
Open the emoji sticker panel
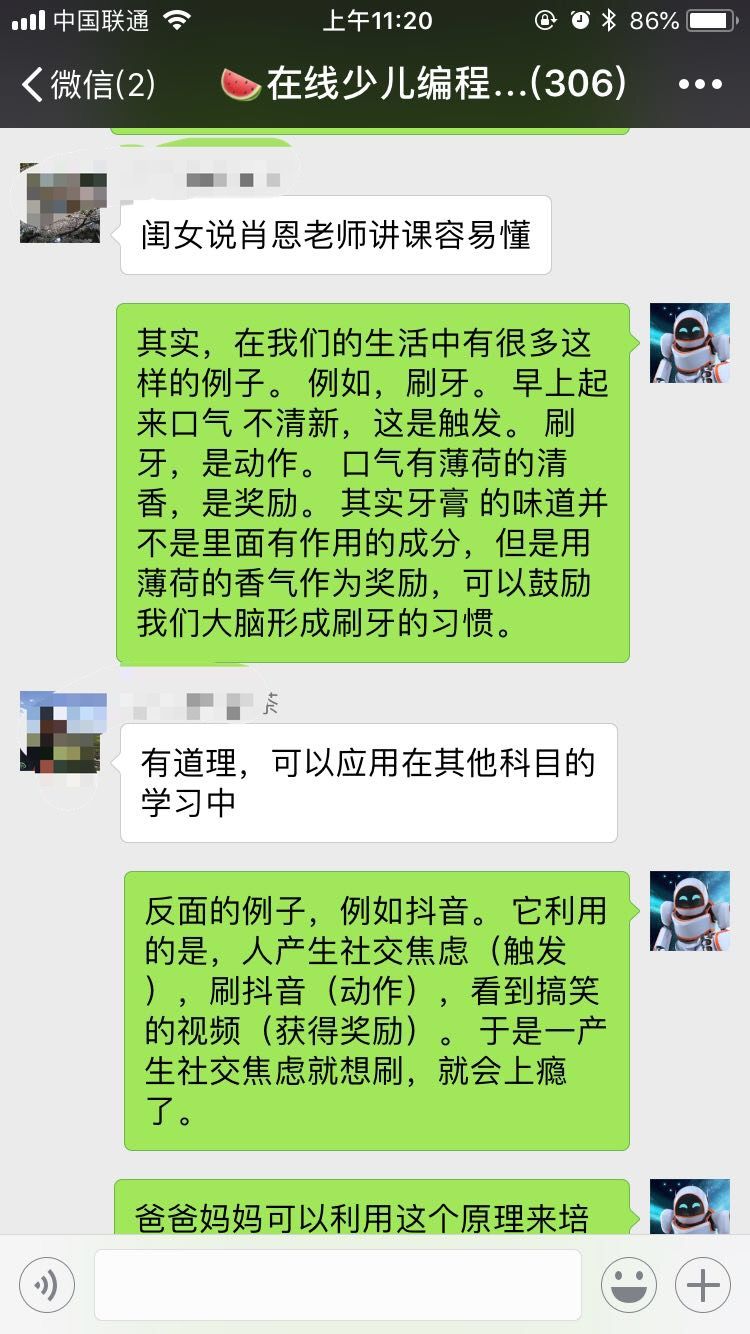(629, 1285)
